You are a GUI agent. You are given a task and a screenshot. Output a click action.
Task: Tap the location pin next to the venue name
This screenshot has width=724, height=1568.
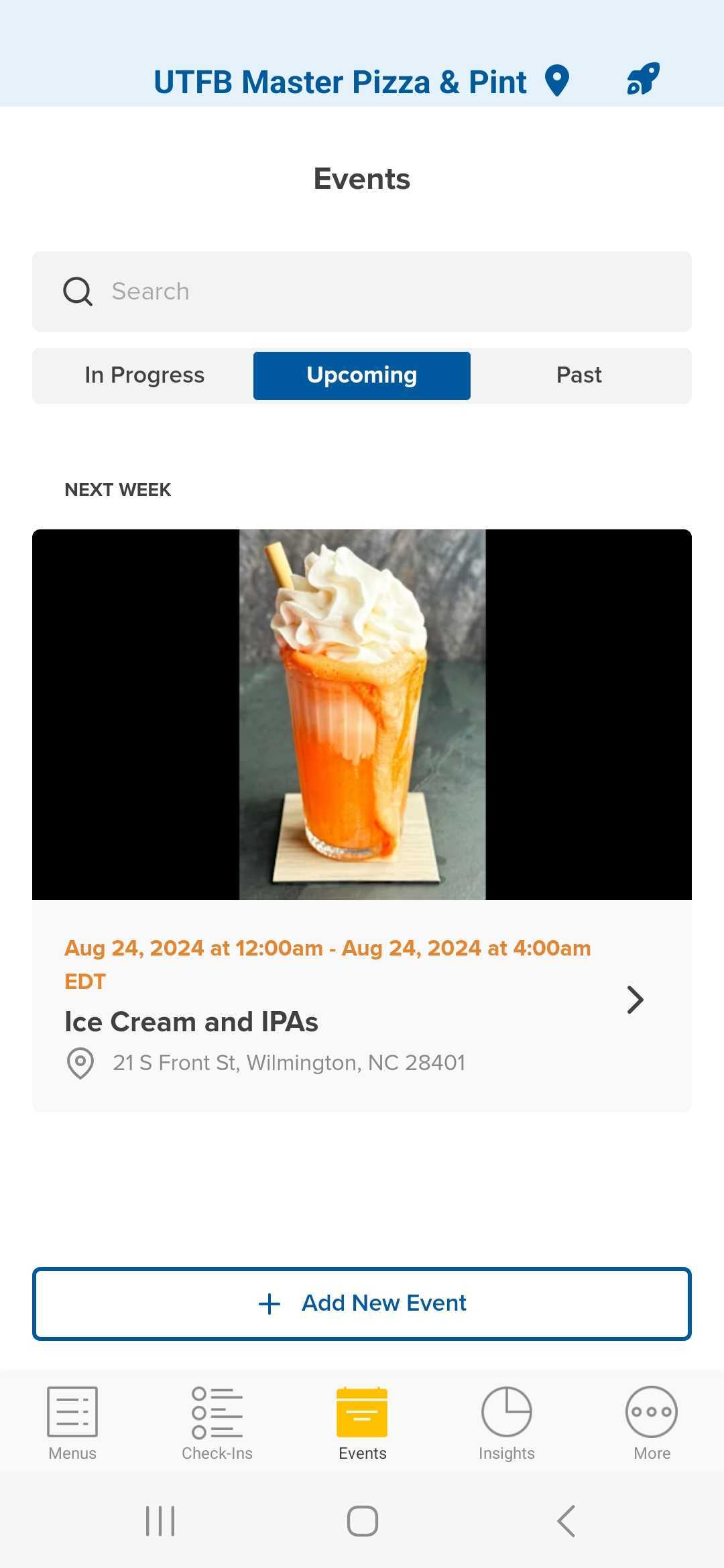click(x=557, y=81)
